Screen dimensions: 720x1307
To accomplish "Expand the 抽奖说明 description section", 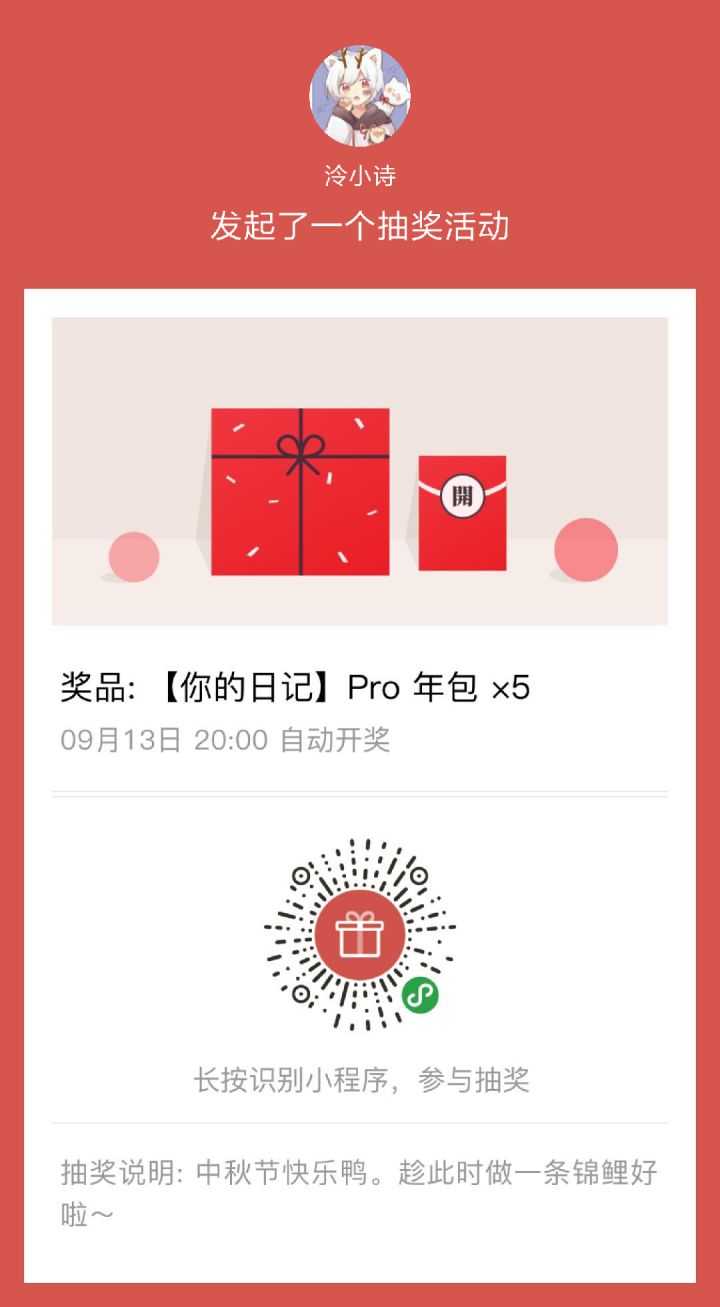I will tap(360, 1196).
